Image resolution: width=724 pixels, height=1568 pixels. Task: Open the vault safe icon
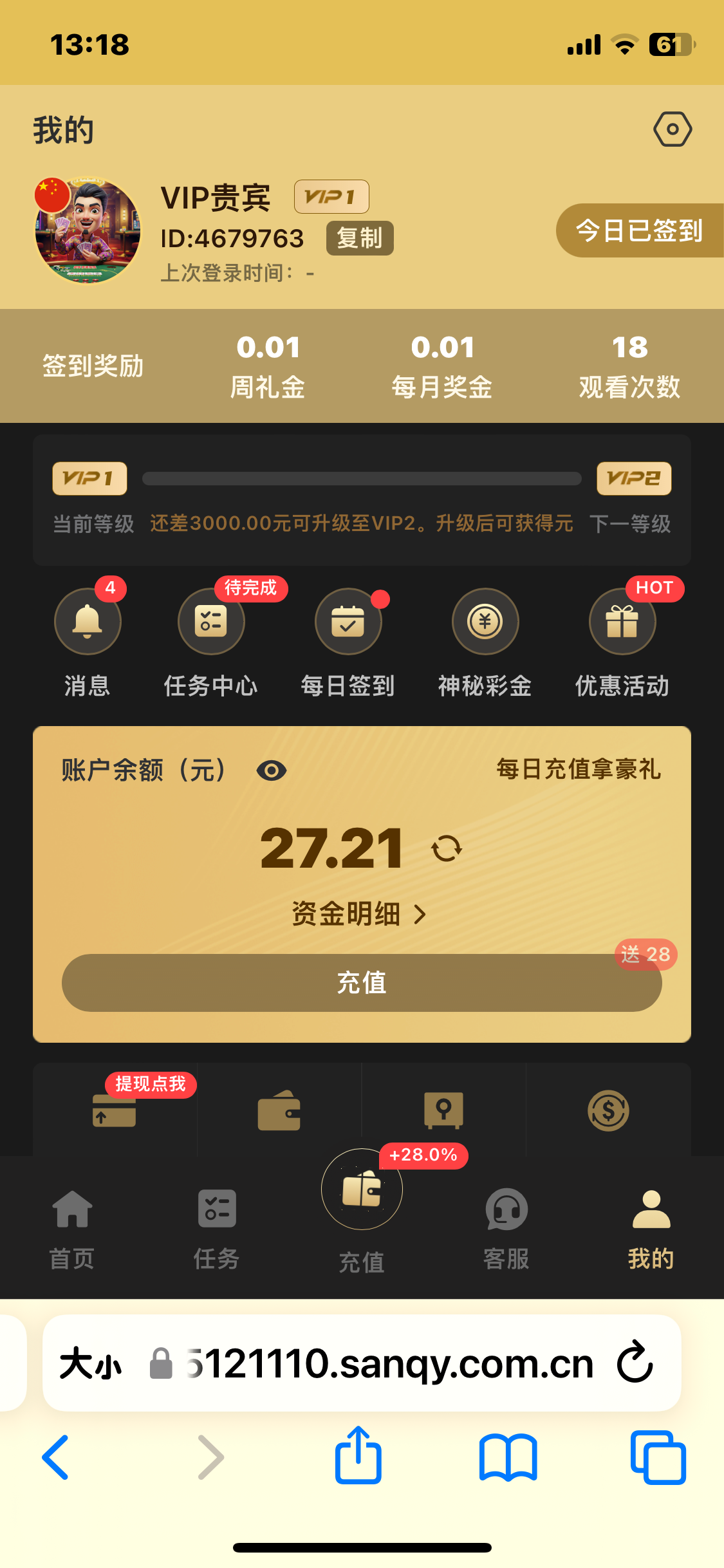click(444, 1110)
